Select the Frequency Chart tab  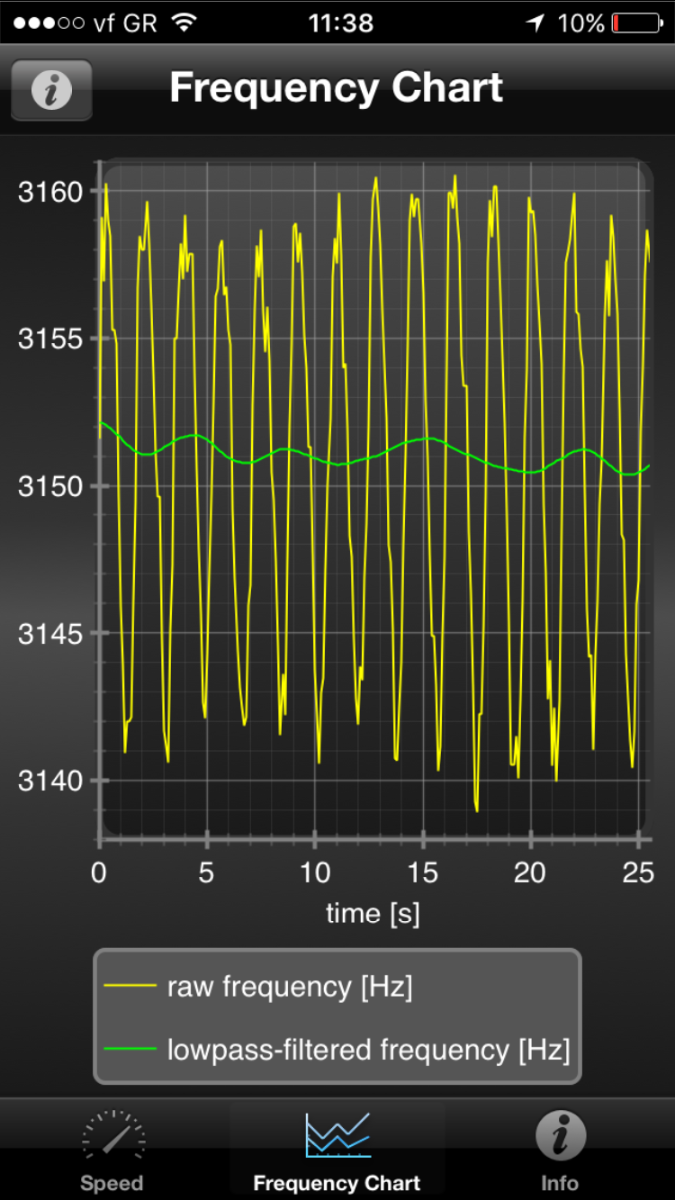coord(337,1150)
